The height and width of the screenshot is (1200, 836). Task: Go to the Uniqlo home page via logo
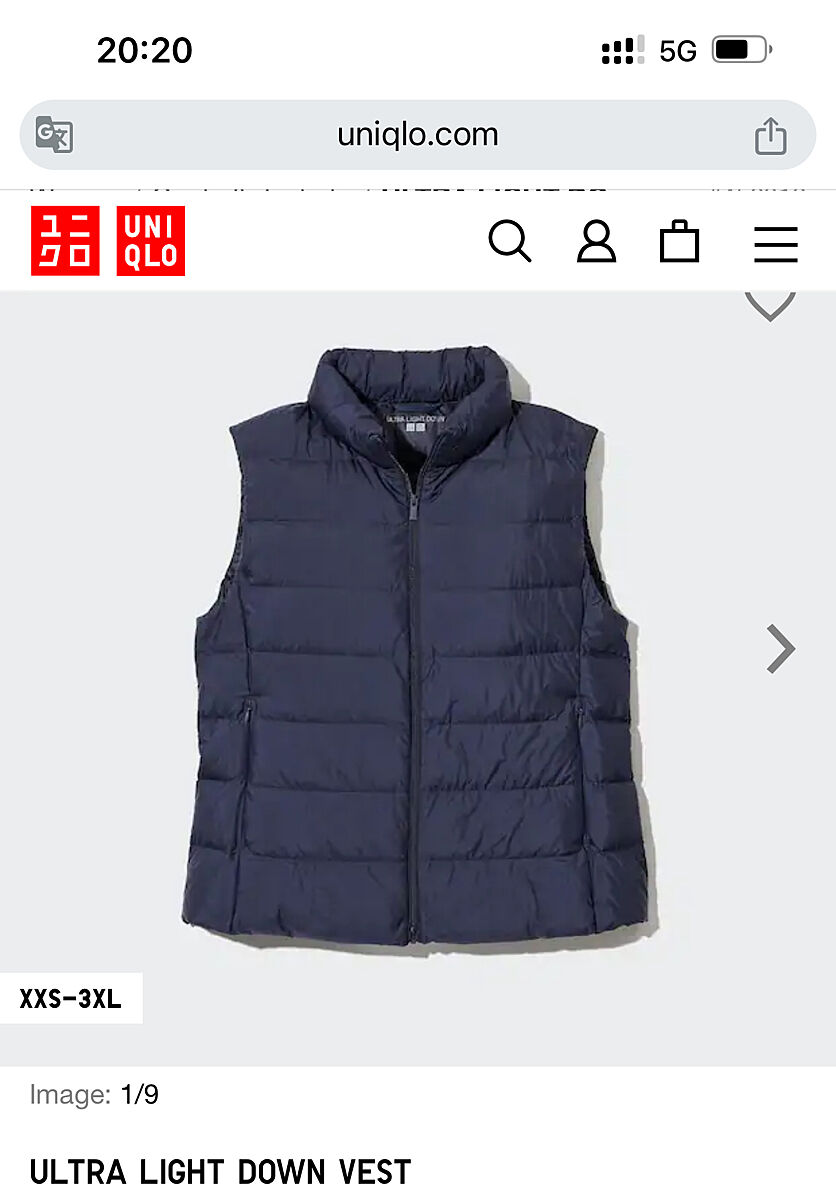pos(108,241)
